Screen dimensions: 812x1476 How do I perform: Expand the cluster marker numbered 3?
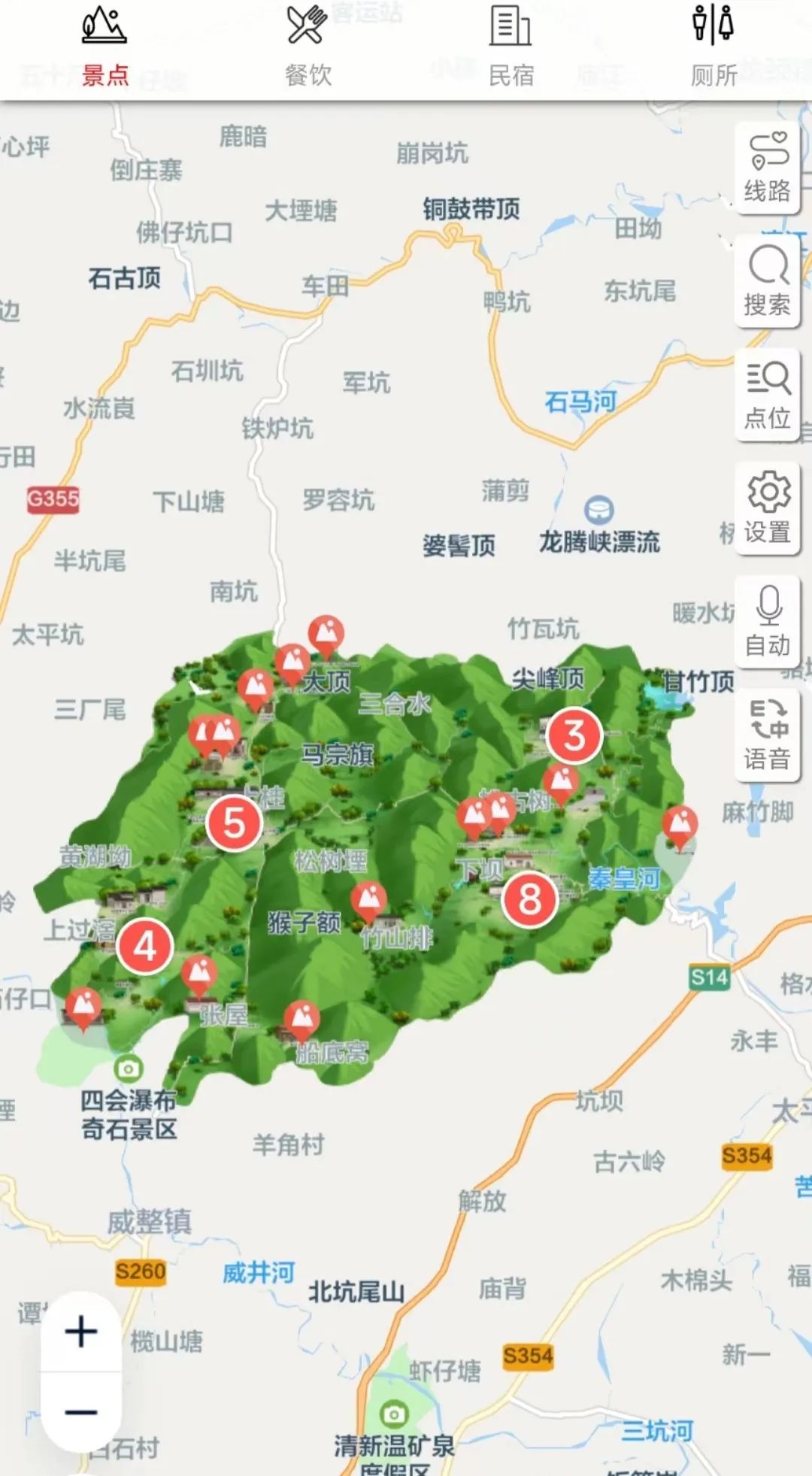coord(574,735)
